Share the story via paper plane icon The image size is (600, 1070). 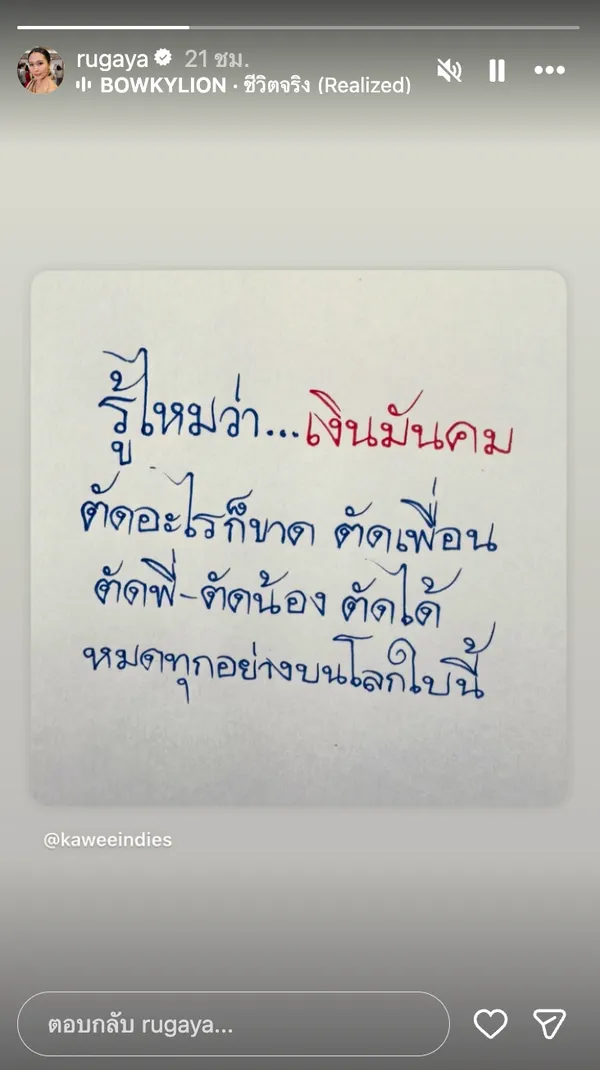[x=550, y=1023]
